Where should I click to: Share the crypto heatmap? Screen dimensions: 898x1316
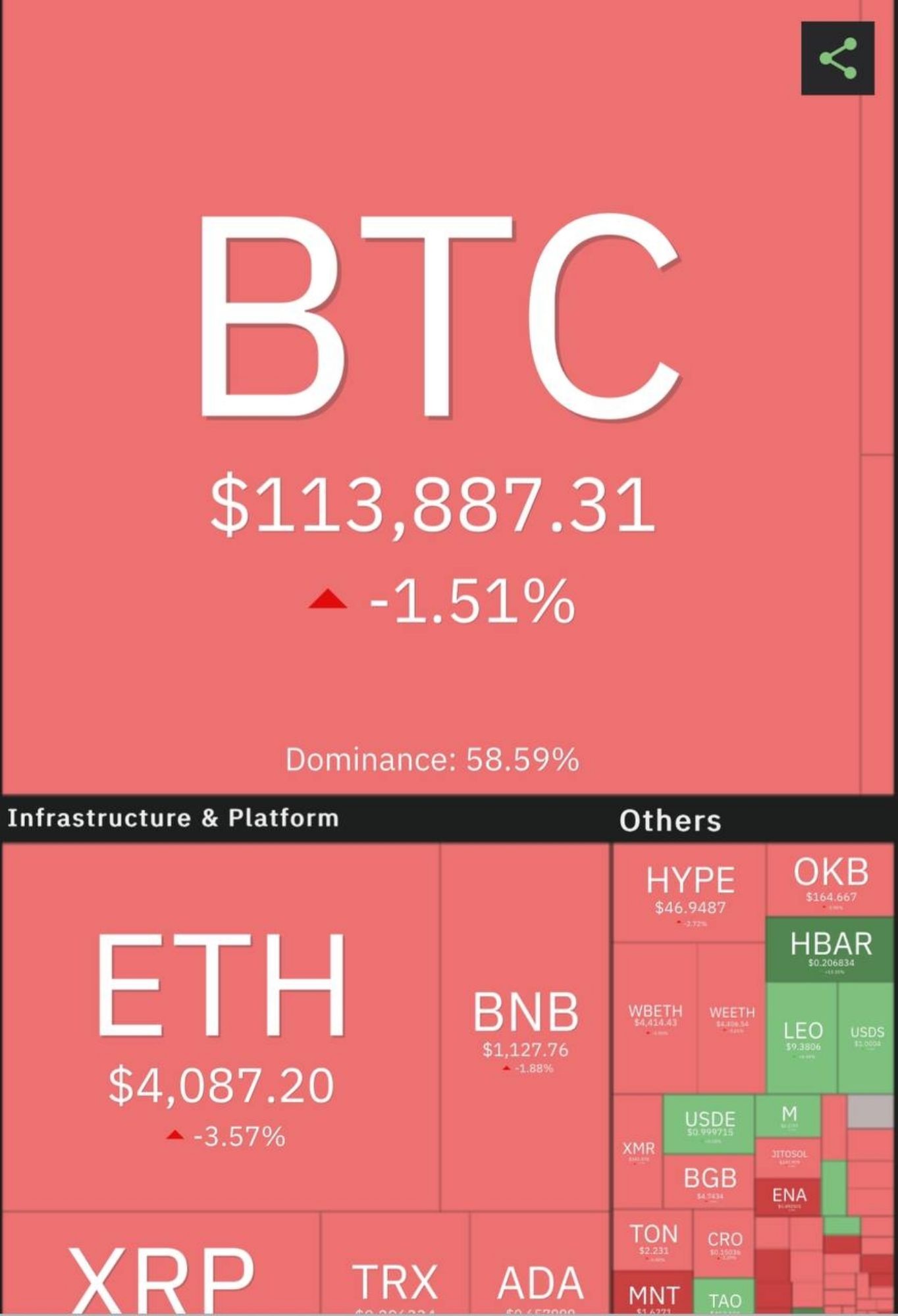[x=837, y=59]
